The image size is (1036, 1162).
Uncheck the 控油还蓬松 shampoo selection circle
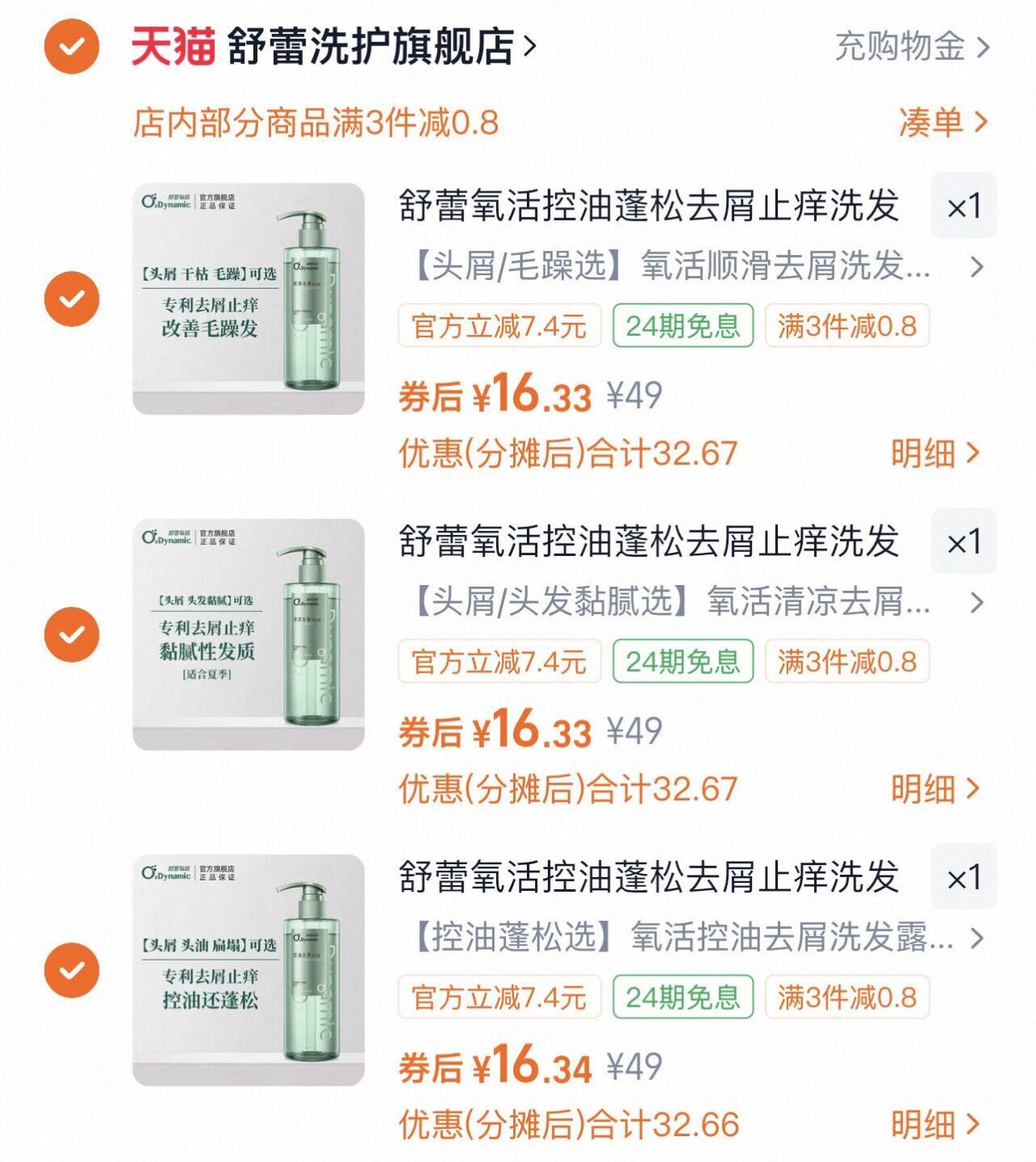(73, 969)
